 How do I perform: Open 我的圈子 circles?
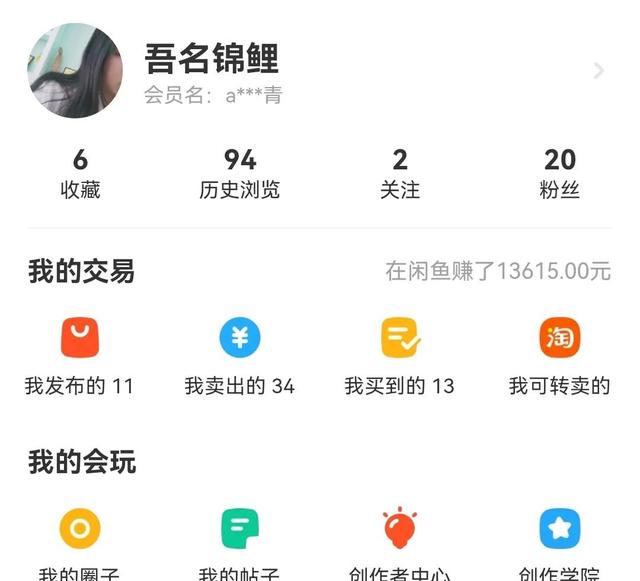click(x=80, y=540)
